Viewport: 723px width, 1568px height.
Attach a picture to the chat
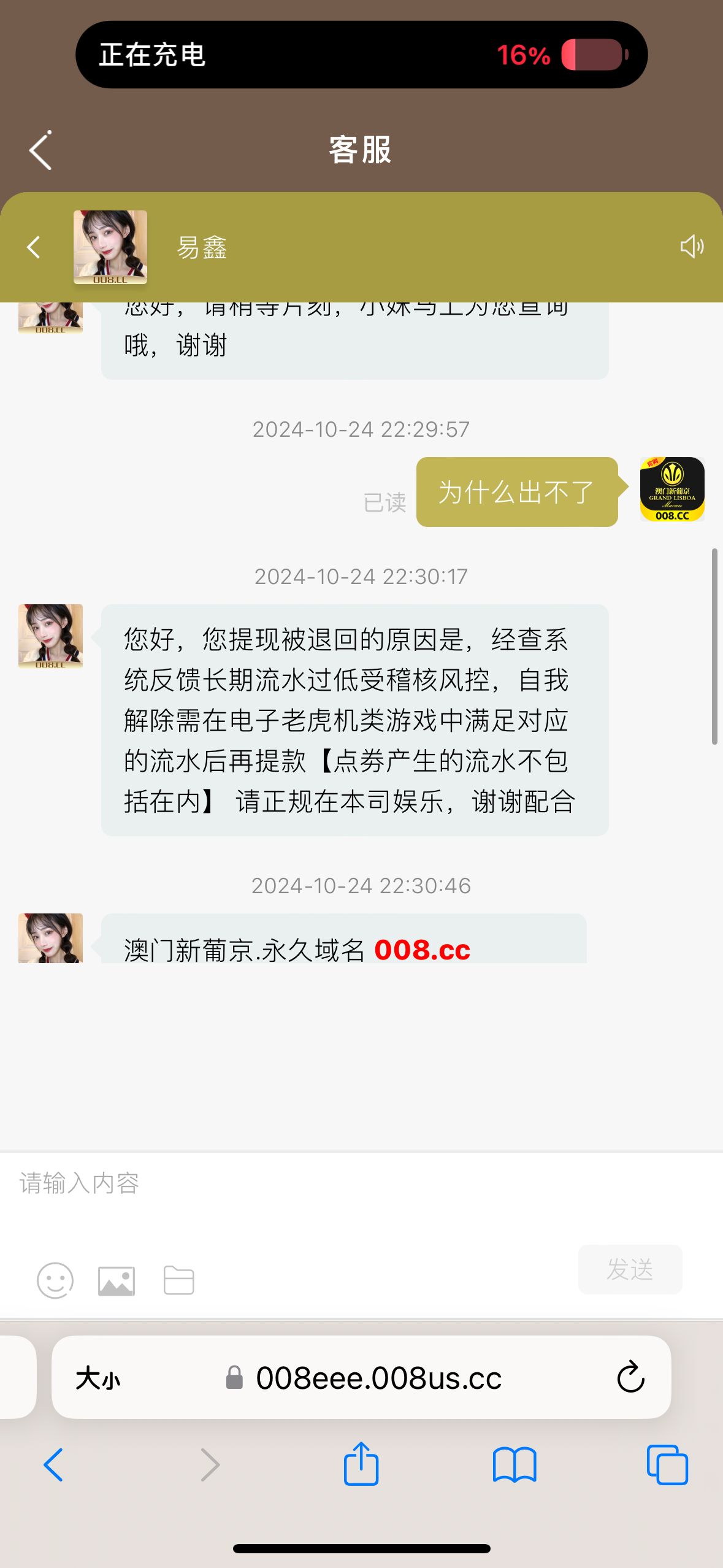pyautogui.click(x=117, y=1281)
